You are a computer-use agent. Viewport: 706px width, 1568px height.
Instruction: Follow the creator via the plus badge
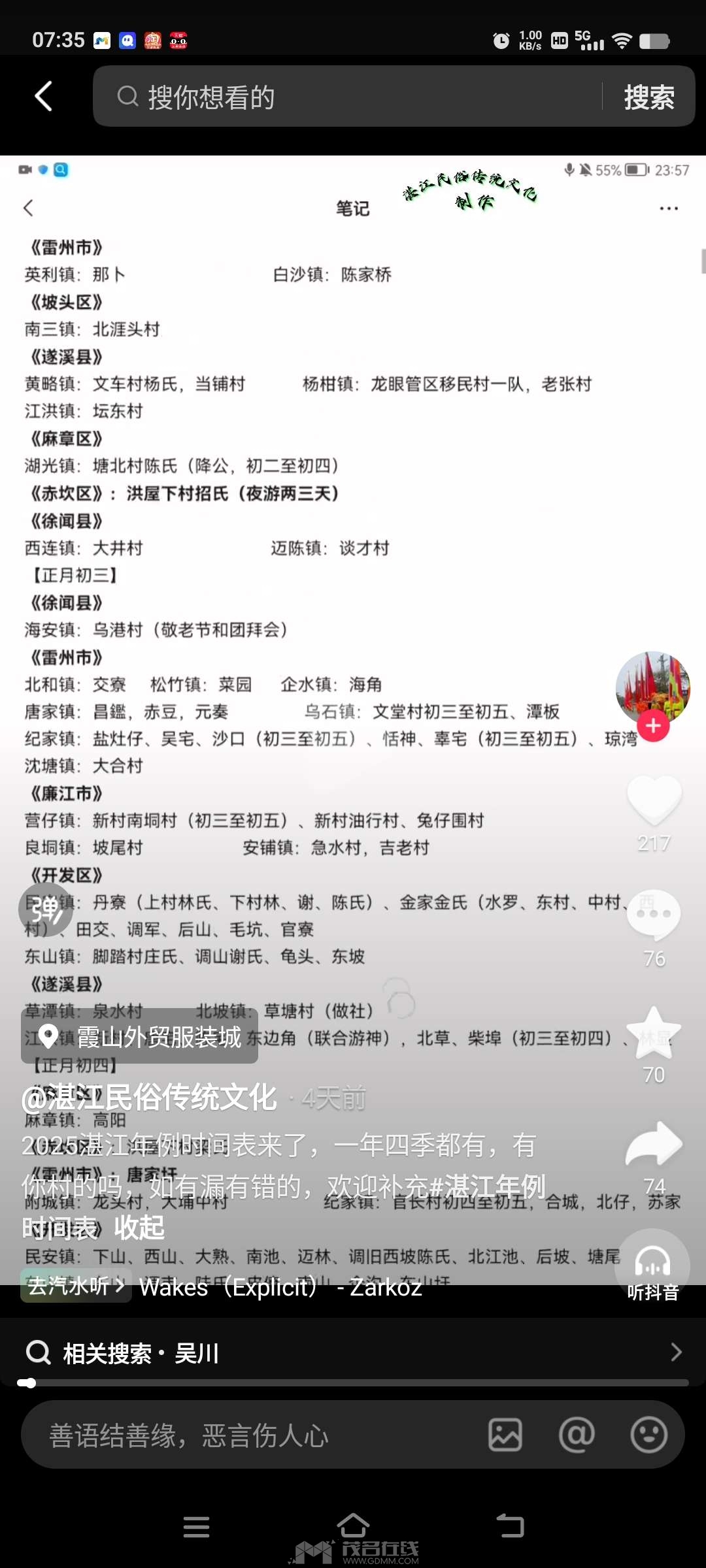tap(653, 726)
